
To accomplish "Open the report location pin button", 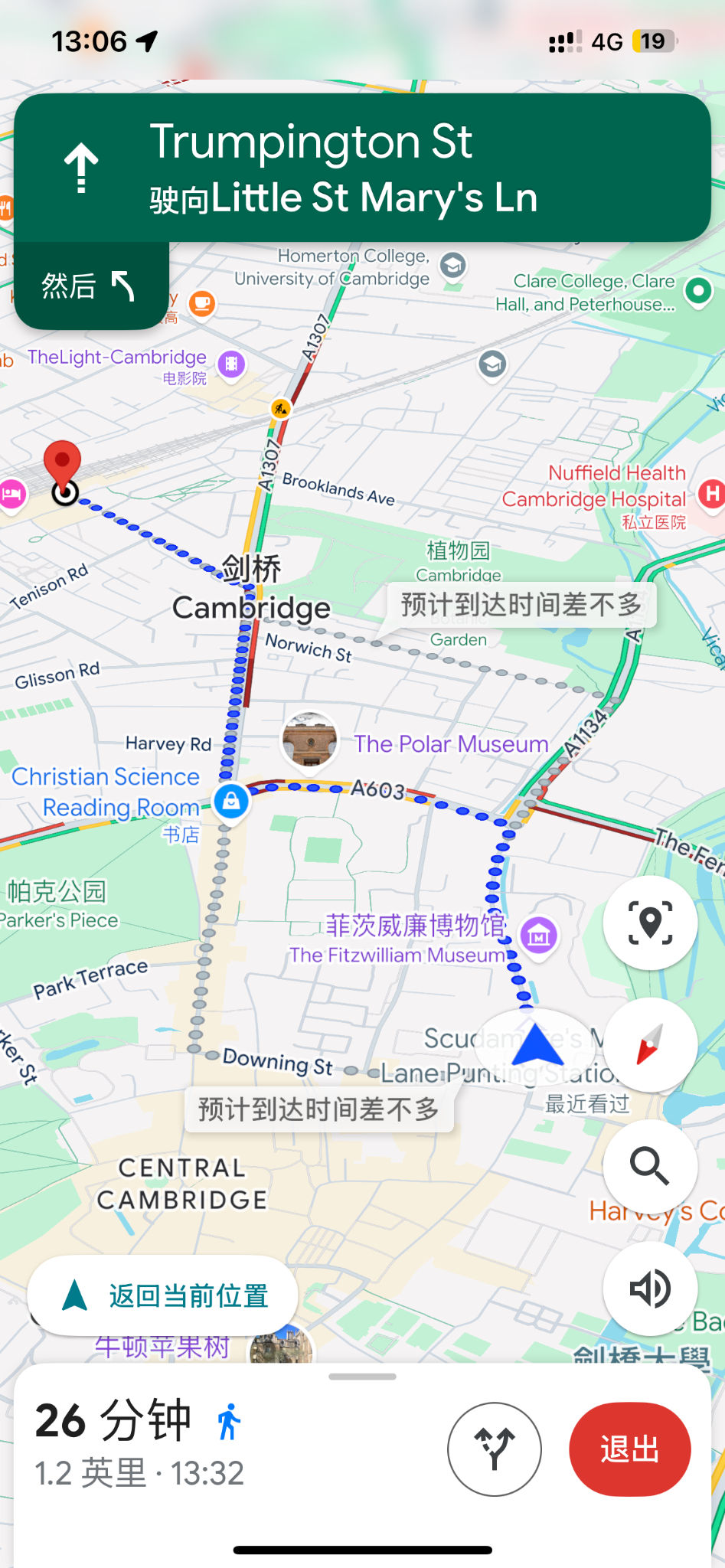I will point(650,923).
